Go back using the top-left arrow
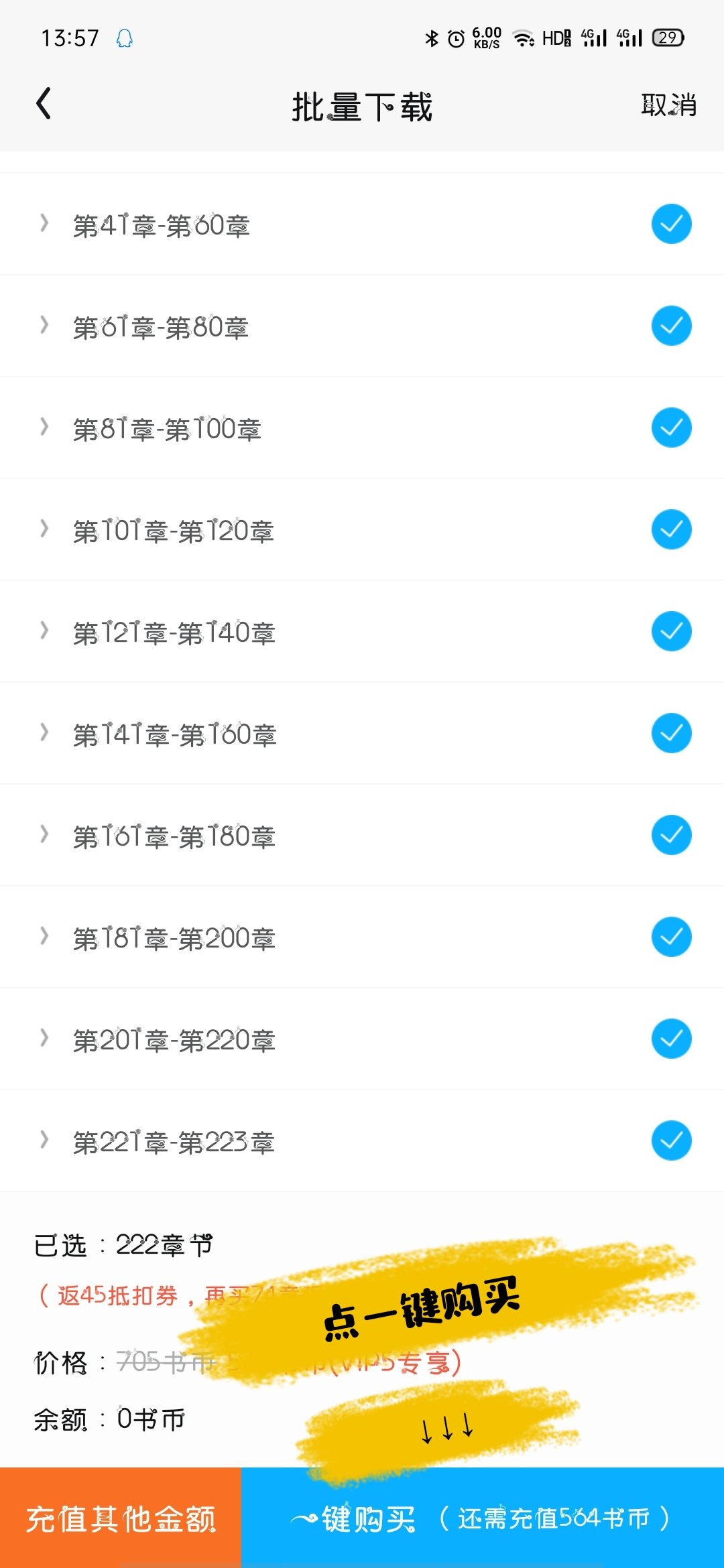This screenshot has width=724, height=1568. (x=44, y=105)
